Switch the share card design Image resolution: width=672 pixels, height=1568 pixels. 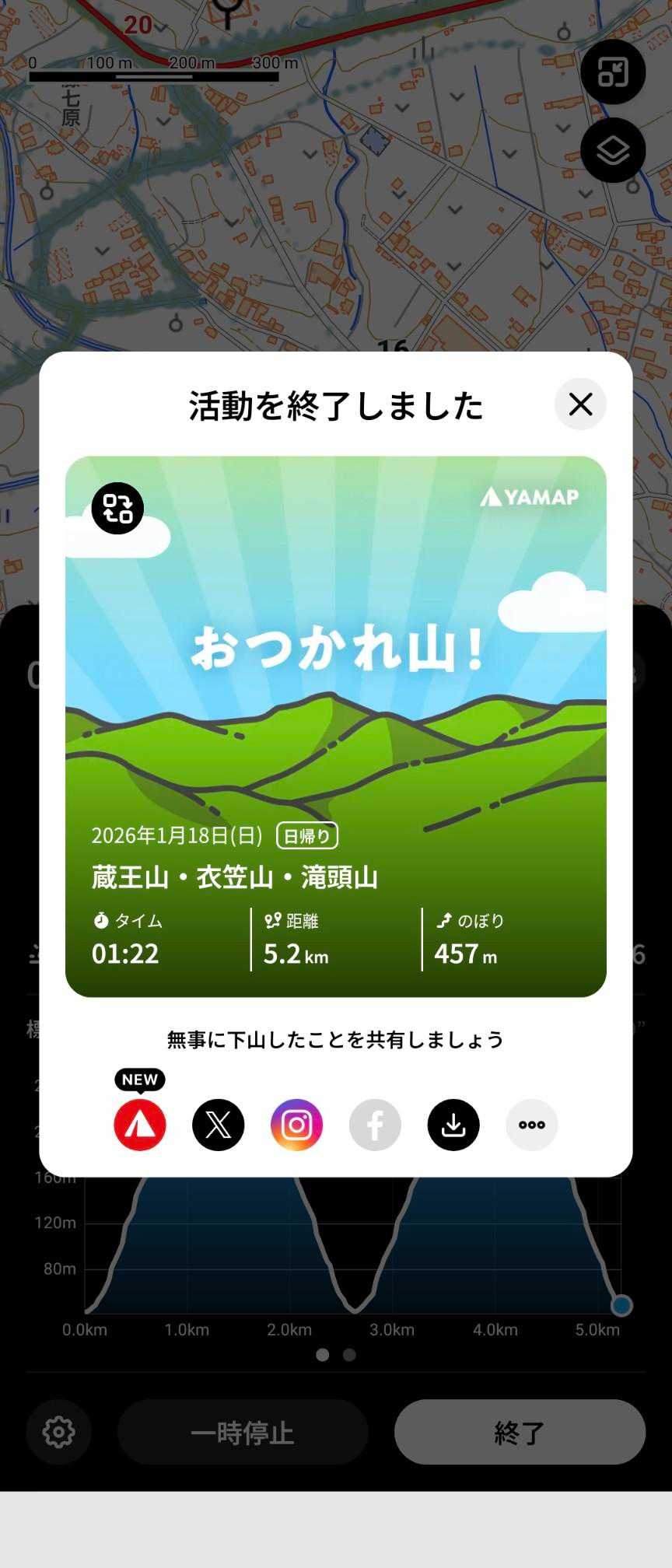click(117, 509)
